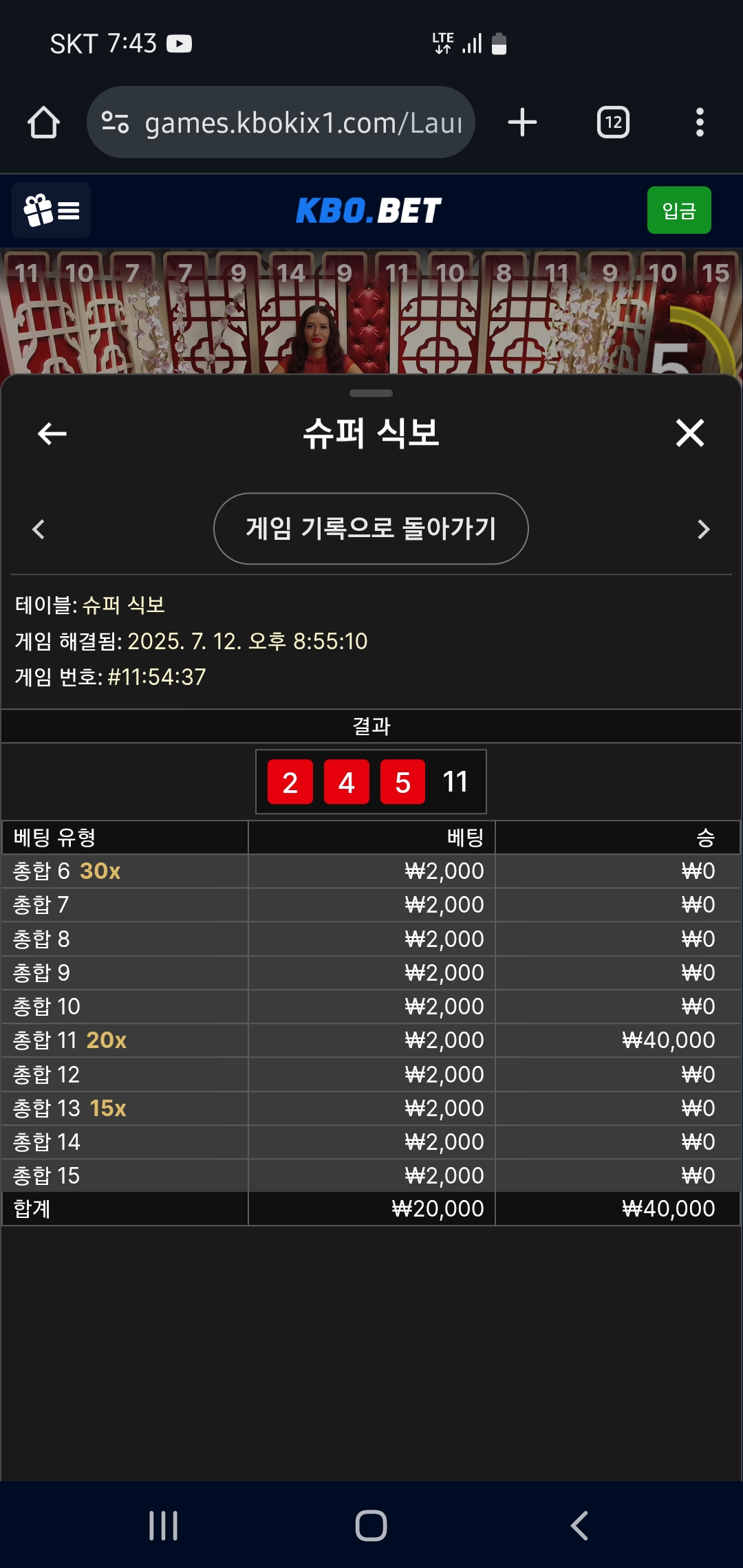View the next game record
The image size is (743, 1568).
coord(703,529)
